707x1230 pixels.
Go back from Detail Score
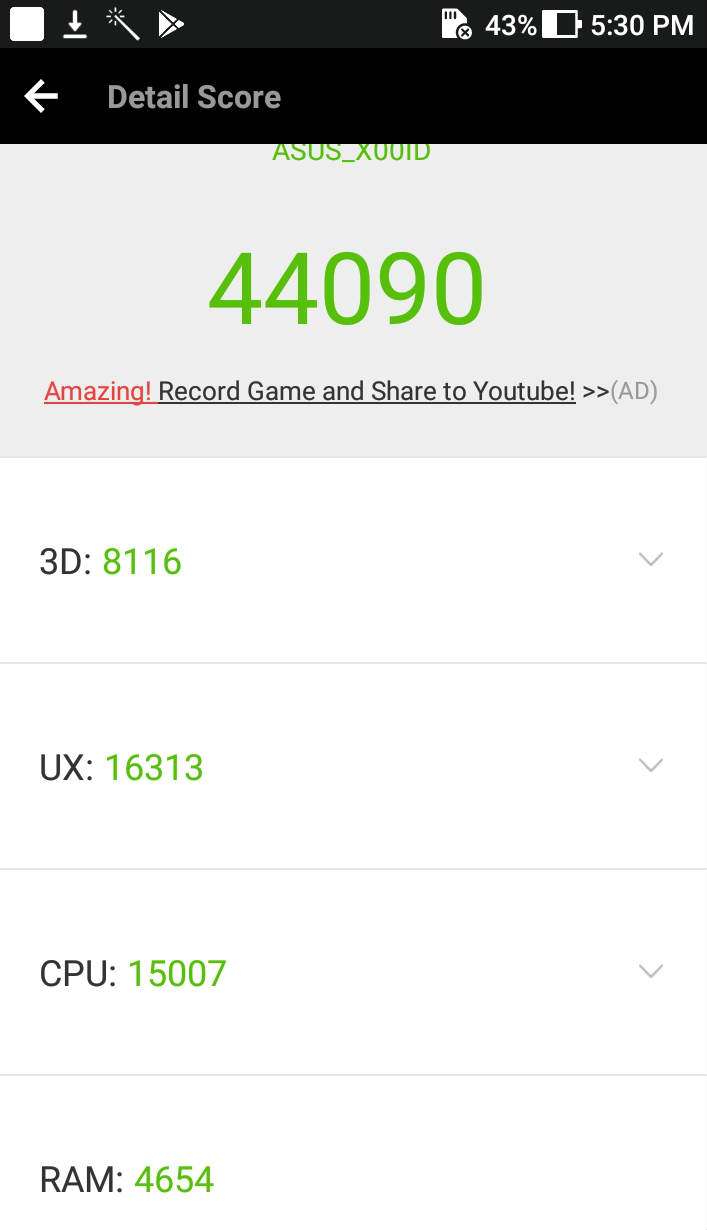41,97
